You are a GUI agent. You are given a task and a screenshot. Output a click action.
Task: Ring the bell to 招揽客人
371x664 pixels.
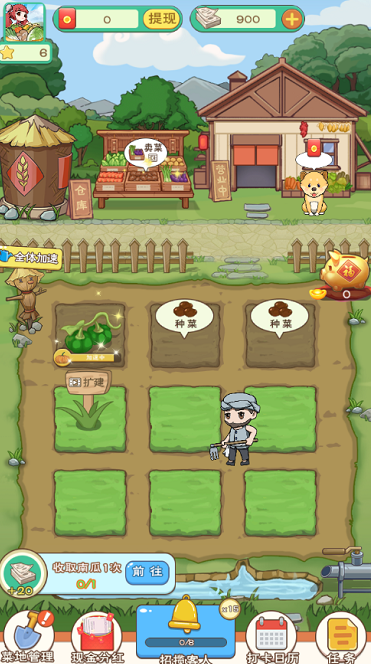click(x=185, y=632)
